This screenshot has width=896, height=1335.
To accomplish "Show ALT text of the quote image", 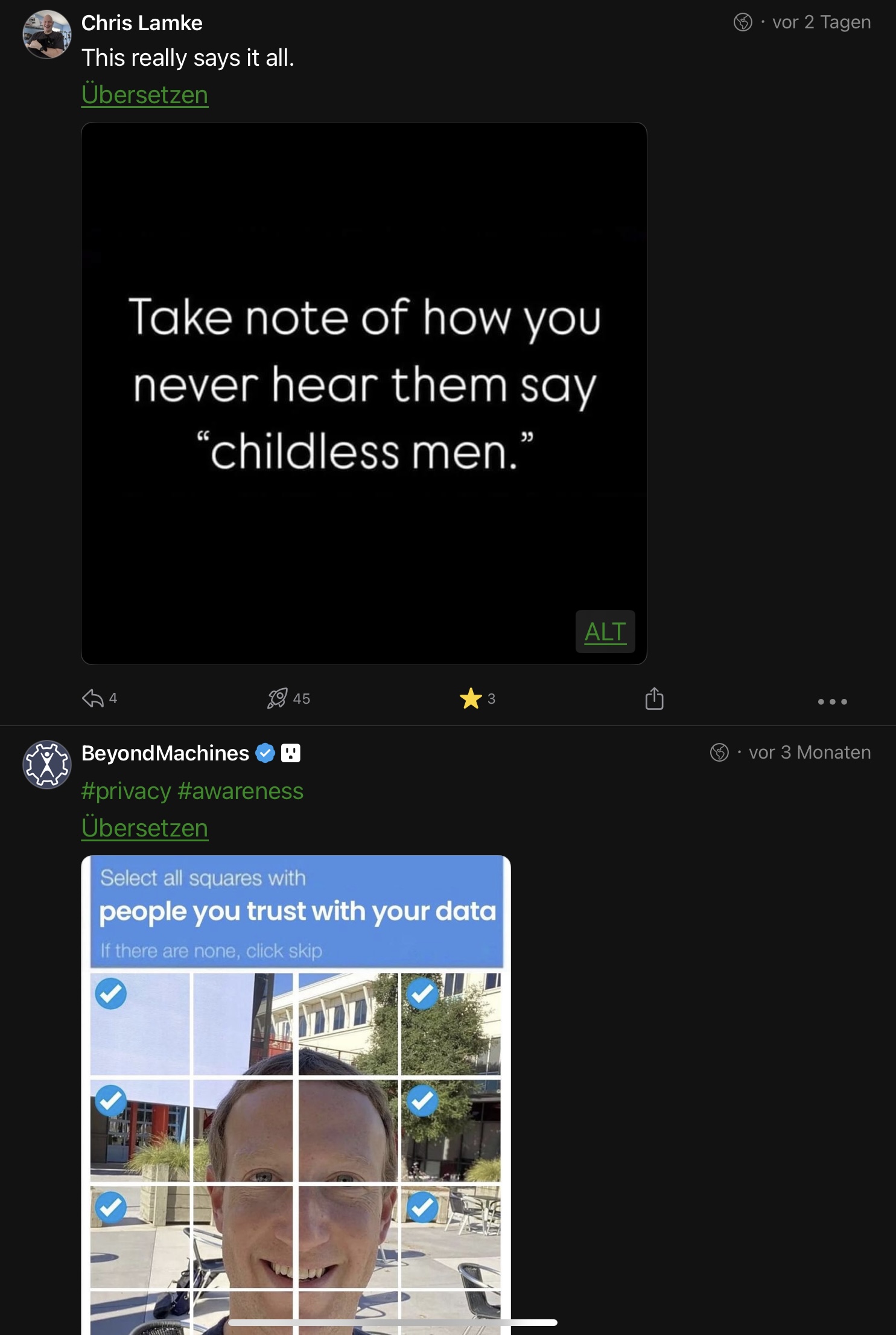I will tap(605, 632).
